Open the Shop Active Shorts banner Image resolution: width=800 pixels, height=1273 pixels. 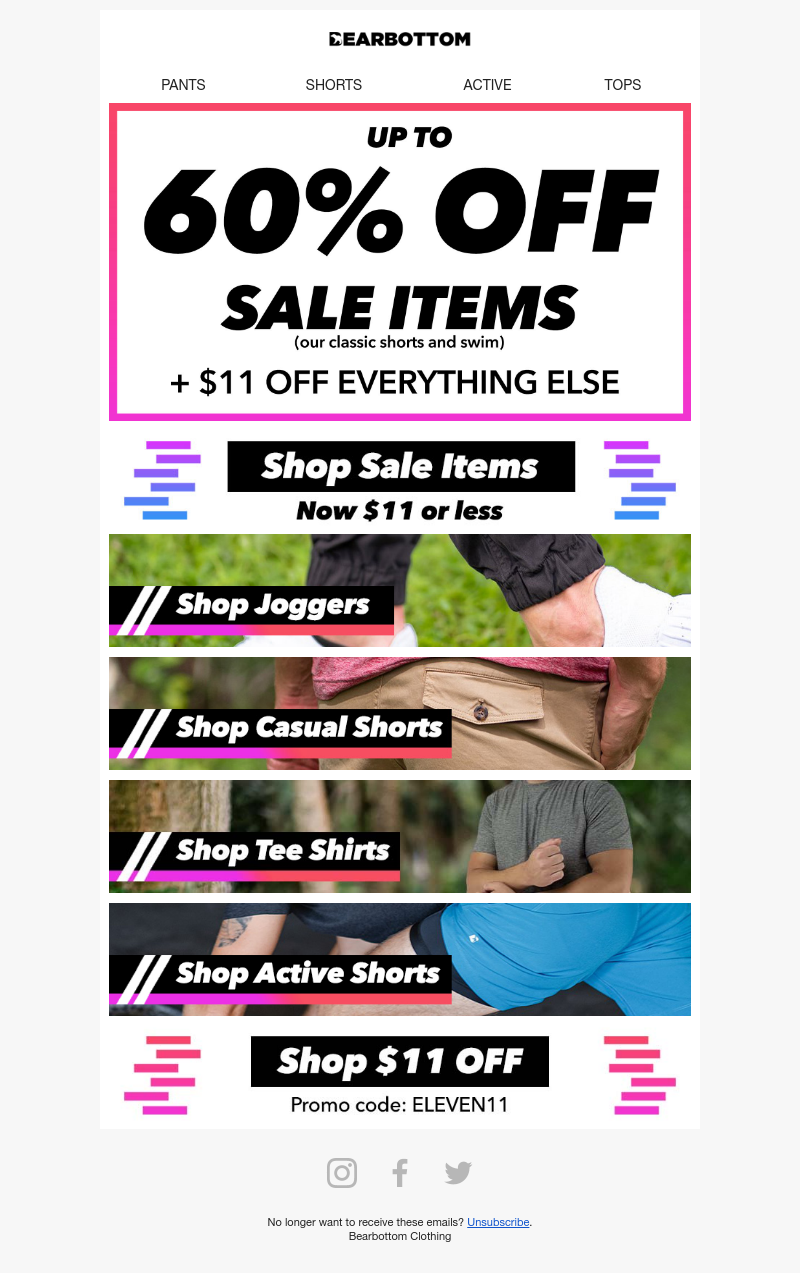pyautogui.click(x=400, y=960)
